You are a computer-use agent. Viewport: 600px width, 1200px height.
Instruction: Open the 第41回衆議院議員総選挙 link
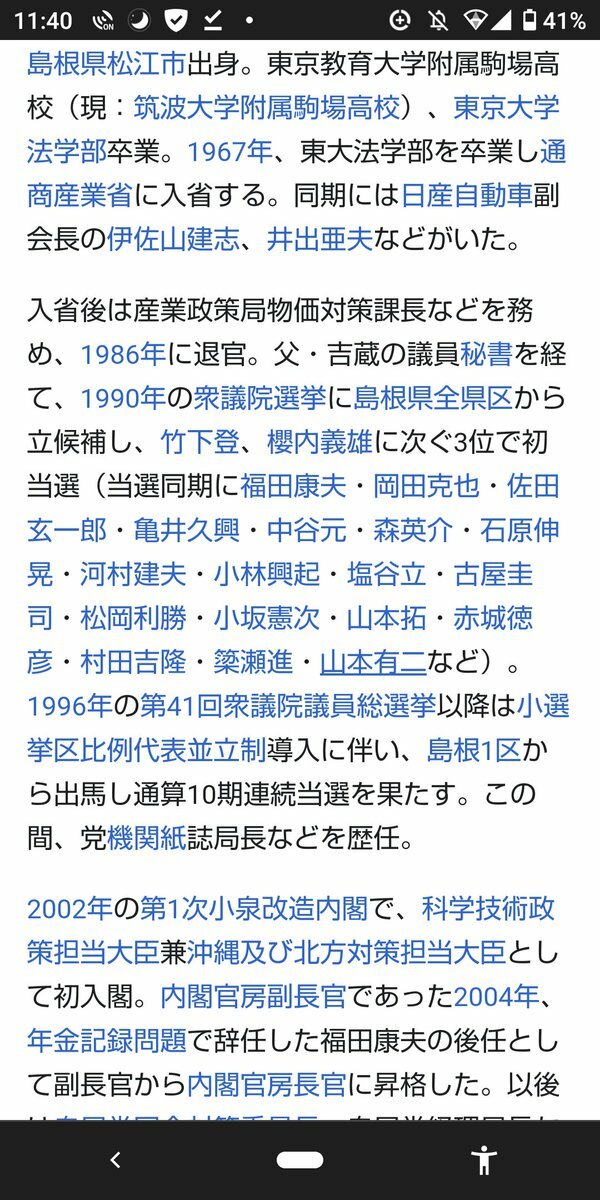tap(288, 706)
